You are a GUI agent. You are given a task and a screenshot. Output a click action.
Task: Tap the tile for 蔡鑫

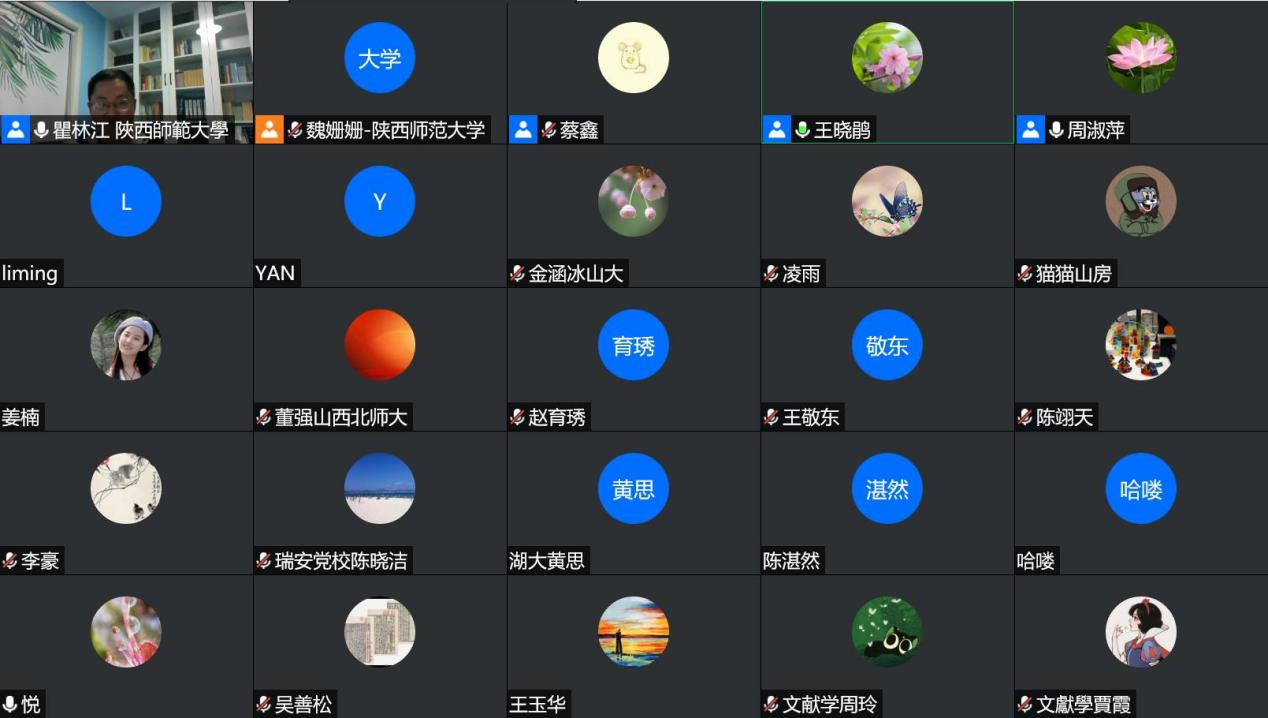[633, 72]
